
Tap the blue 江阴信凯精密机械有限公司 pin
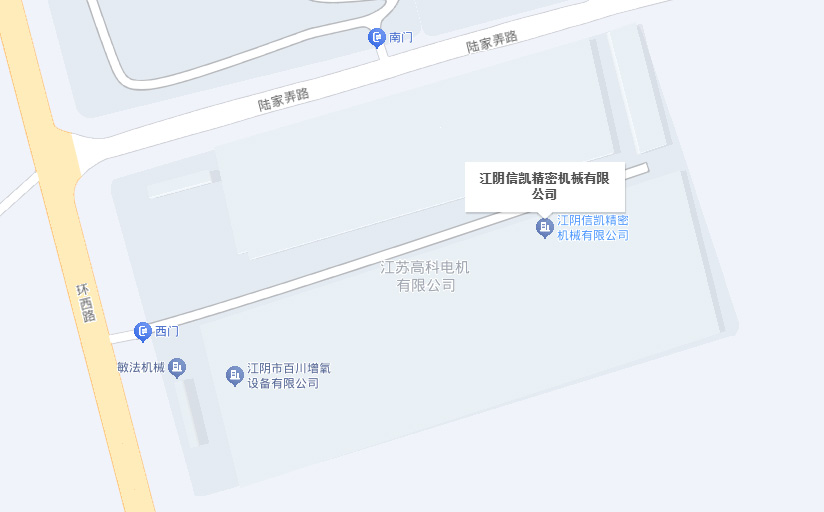coord(545,228)
